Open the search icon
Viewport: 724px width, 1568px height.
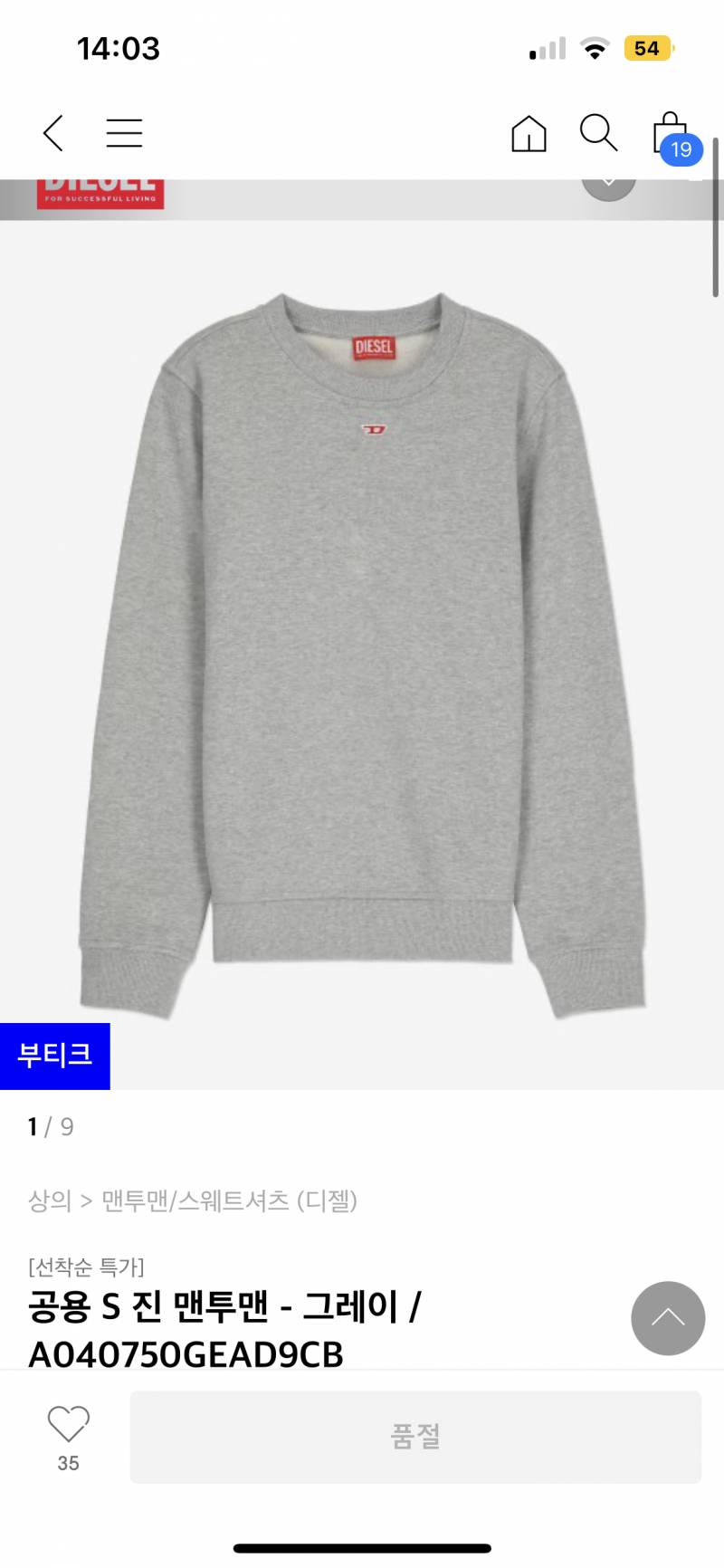click(597, 133)
